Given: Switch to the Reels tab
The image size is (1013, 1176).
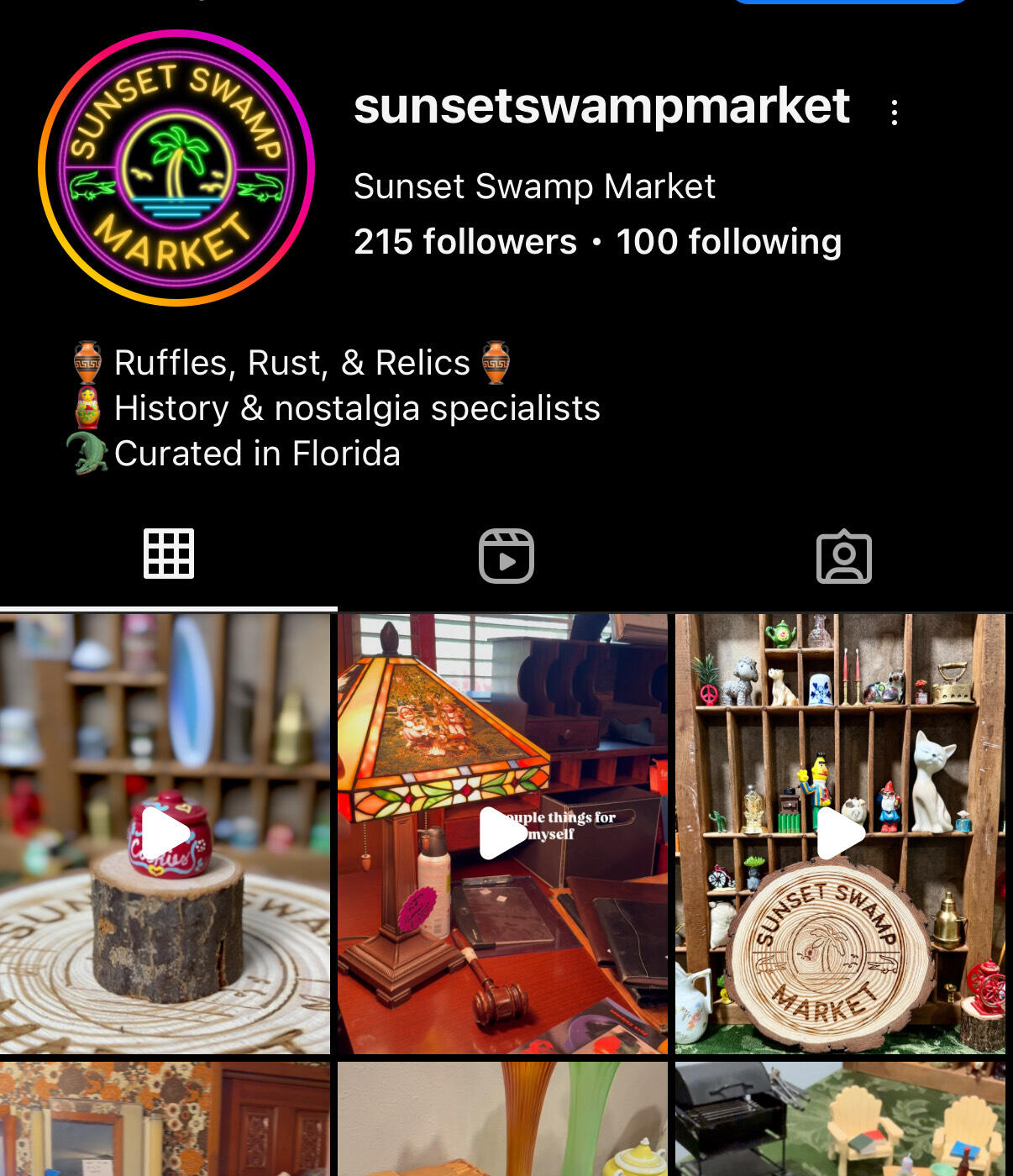Looking at the screenshot, I should click(x=506, y=556).
